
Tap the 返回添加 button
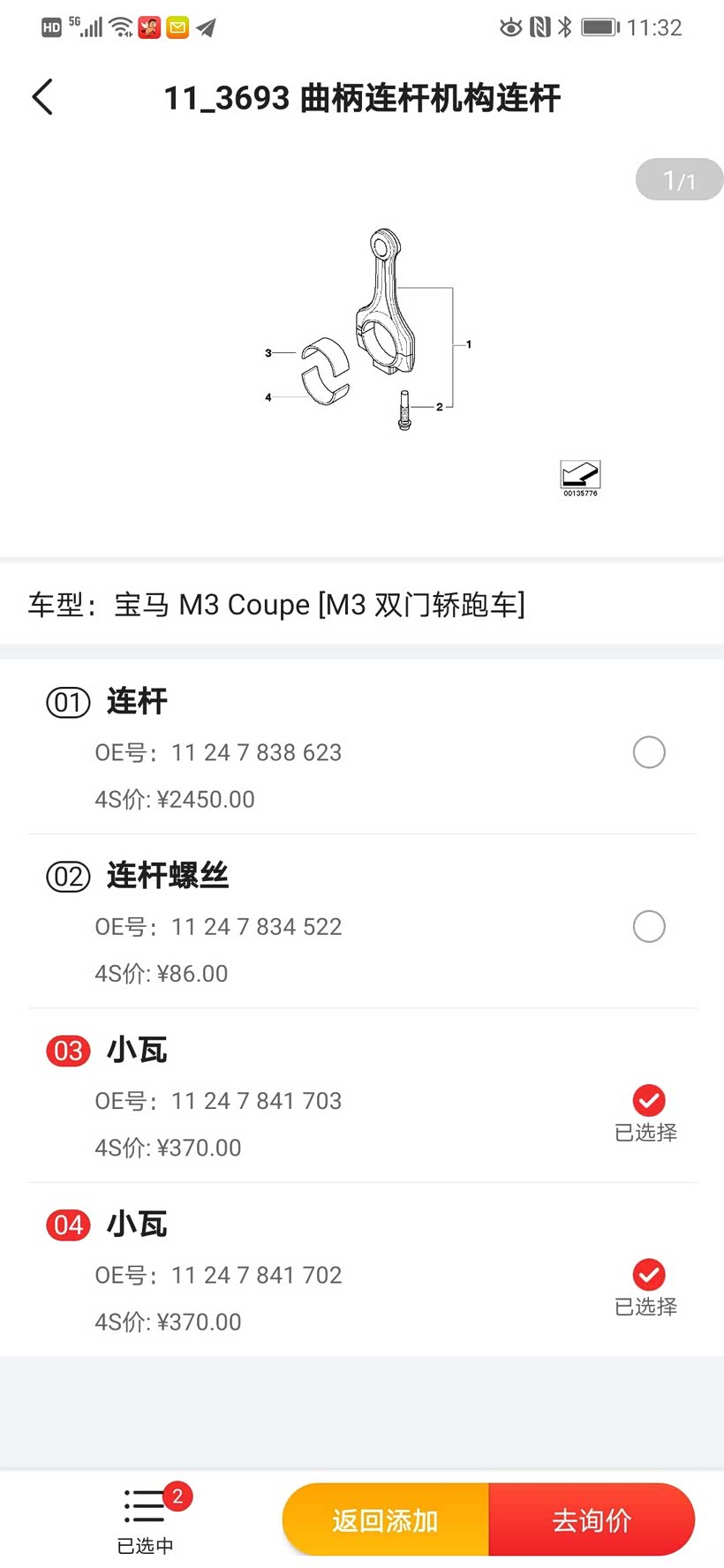click(x=385, y=1519)
